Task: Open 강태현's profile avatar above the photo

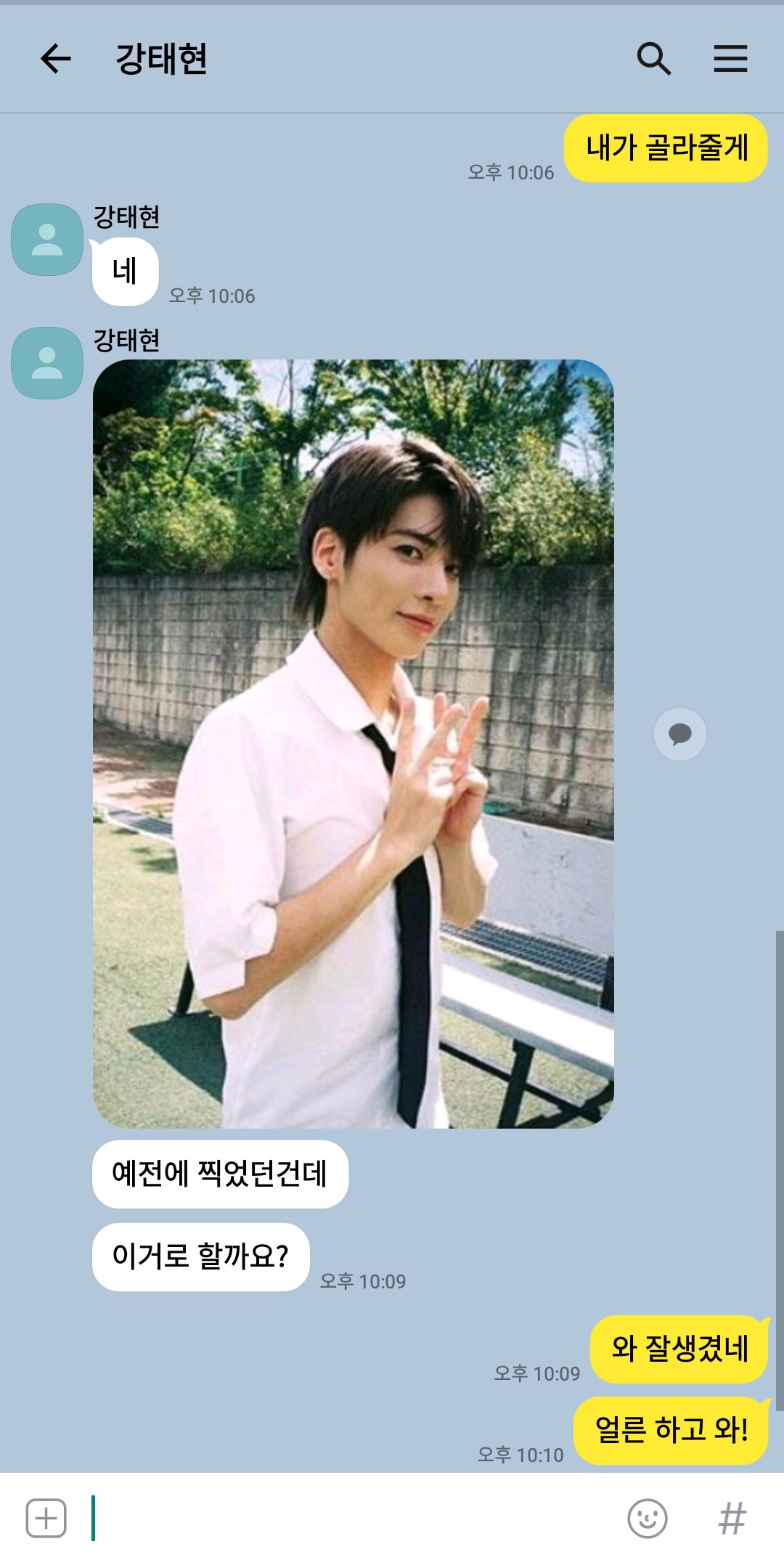Action: point(47,363)
